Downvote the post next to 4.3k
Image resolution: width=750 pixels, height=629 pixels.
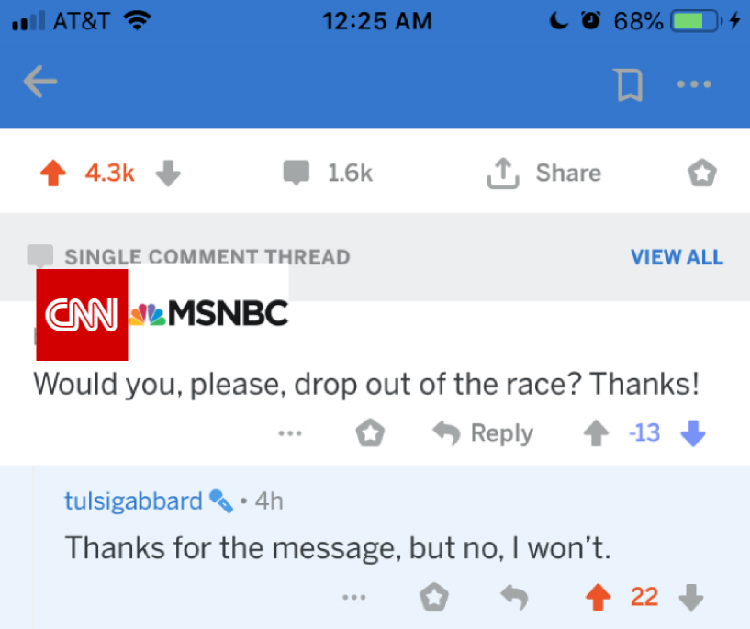point(168,173)
